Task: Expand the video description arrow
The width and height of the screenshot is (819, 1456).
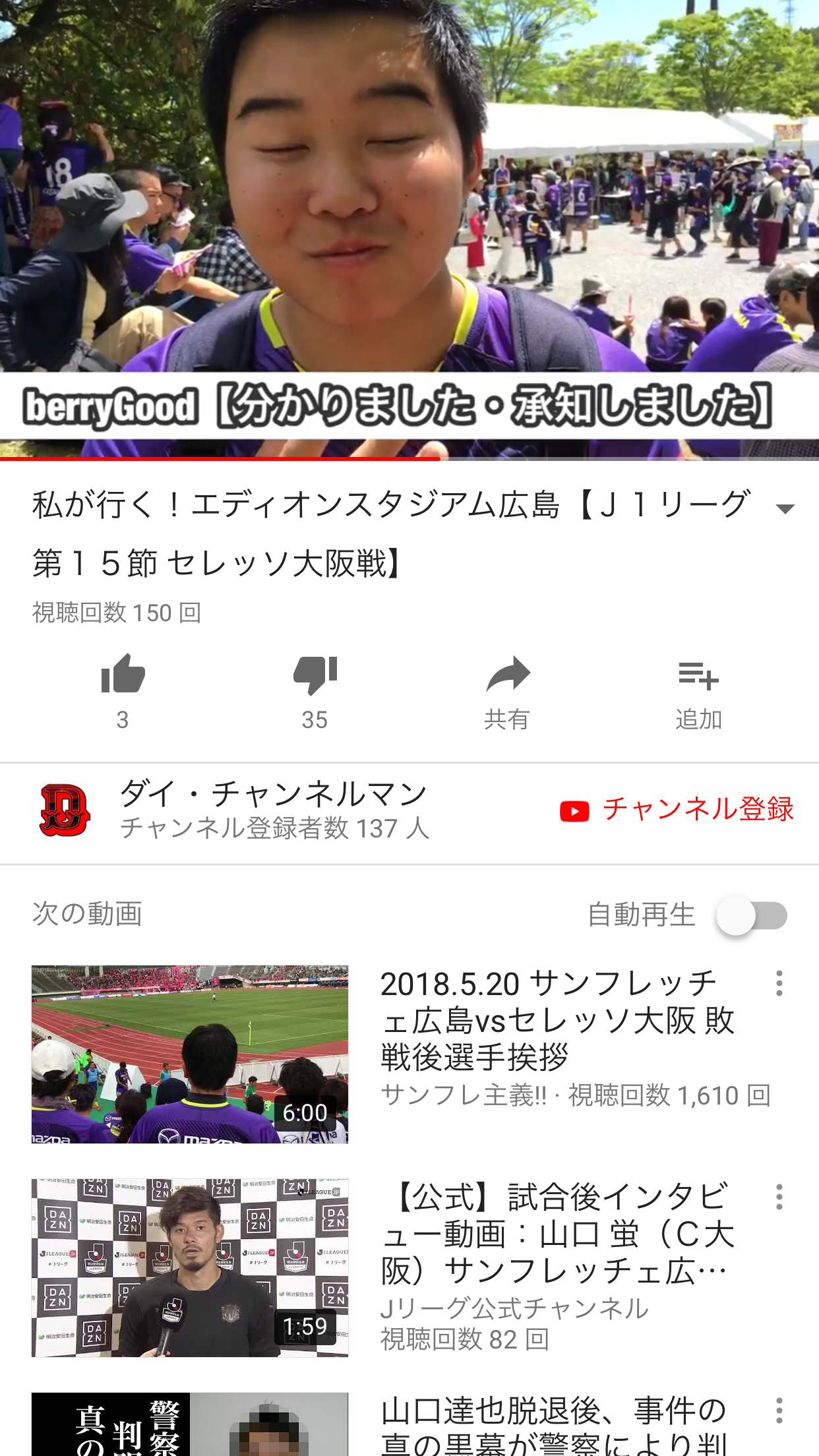Action: [x=785, y=508]
